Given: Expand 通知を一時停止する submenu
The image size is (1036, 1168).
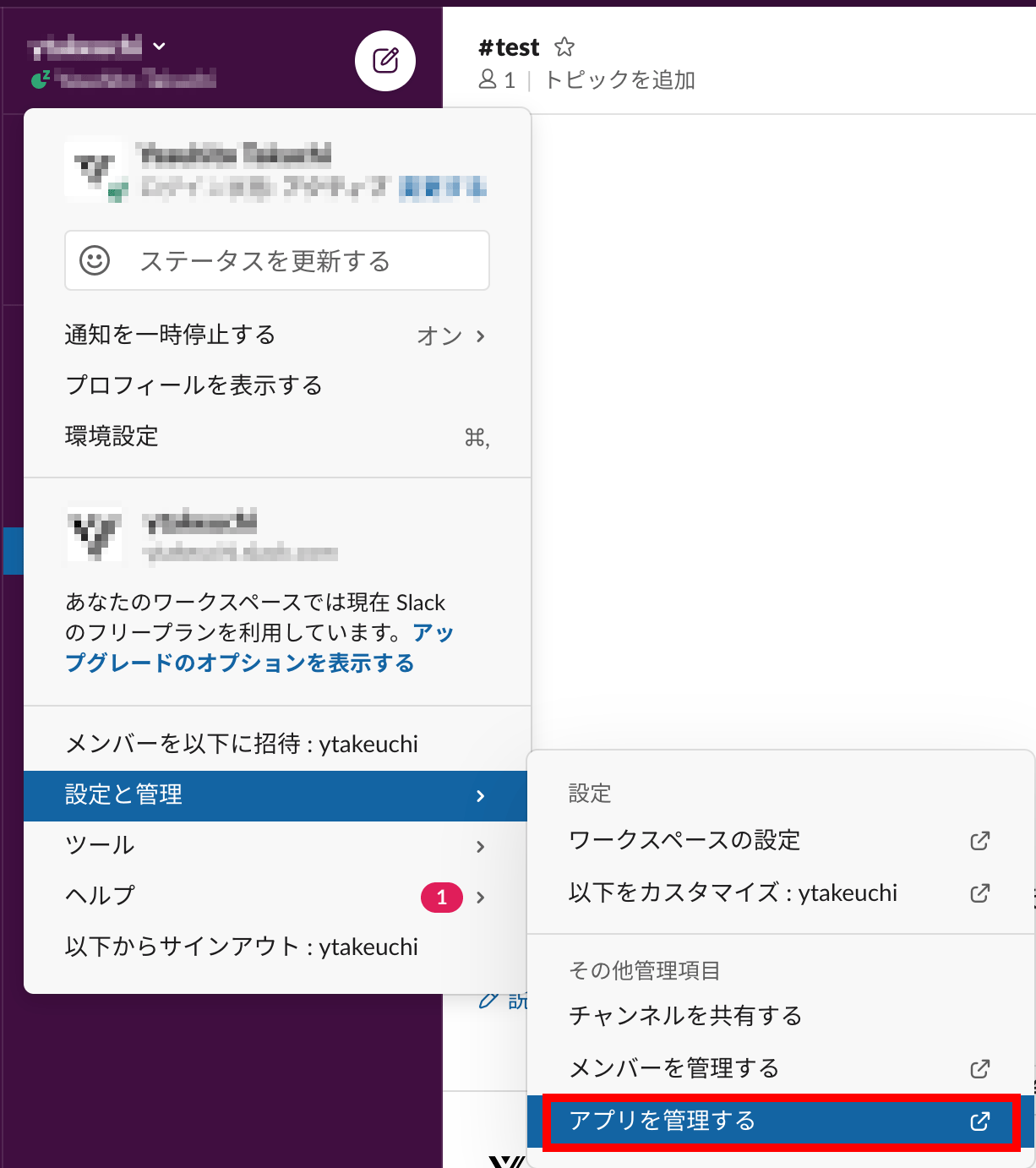Looking at the screenshot, I should click(276, 336).
